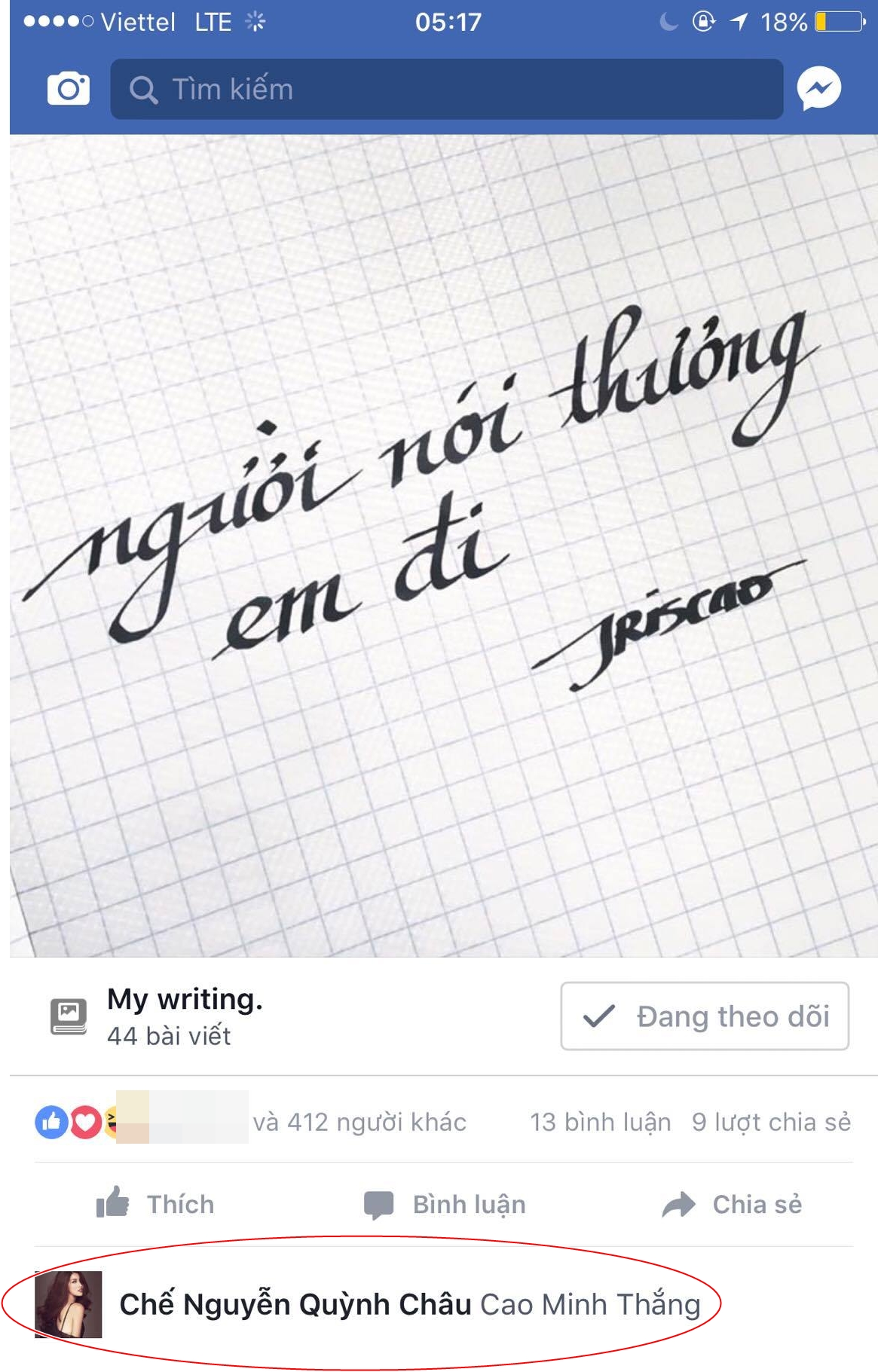Share the post with Chia sẻ
The image size is (878, 1372).
tap(732, 1204)
